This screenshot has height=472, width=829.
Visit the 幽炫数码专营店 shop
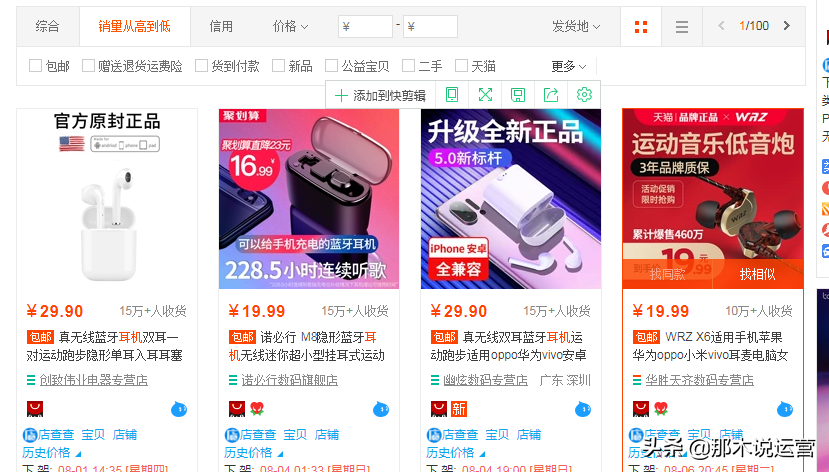tap(485, 380)
